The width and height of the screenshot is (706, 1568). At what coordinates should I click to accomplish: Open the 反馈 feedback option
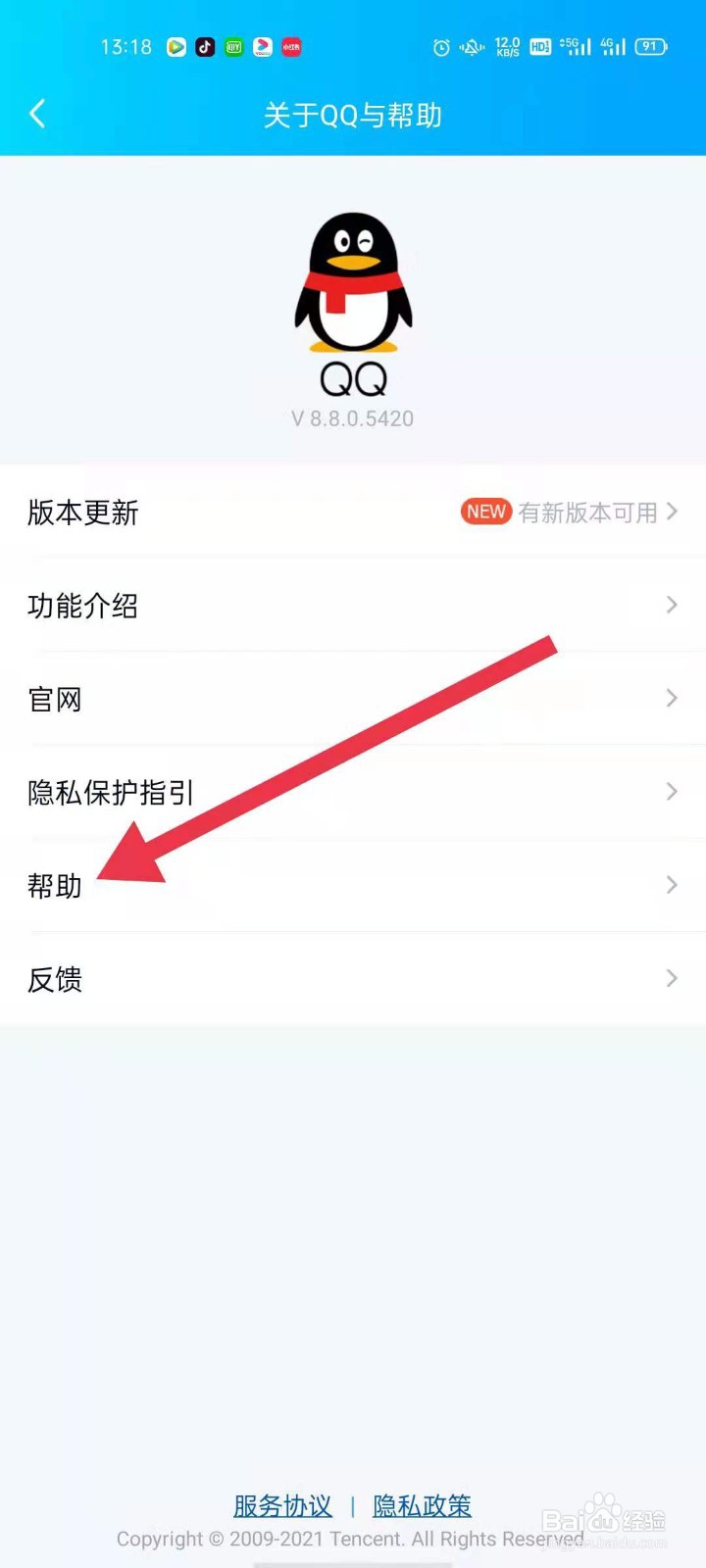(54, 979)
